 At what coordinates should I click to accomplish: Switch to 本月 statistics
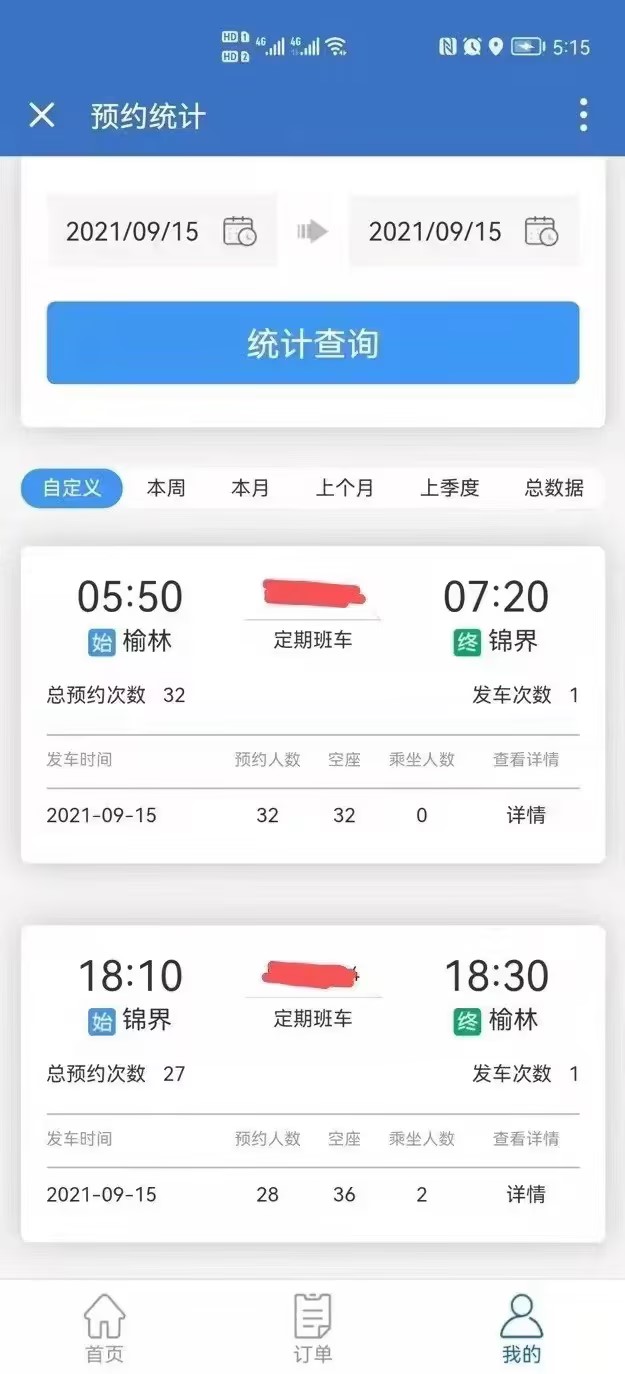[250, 489]
